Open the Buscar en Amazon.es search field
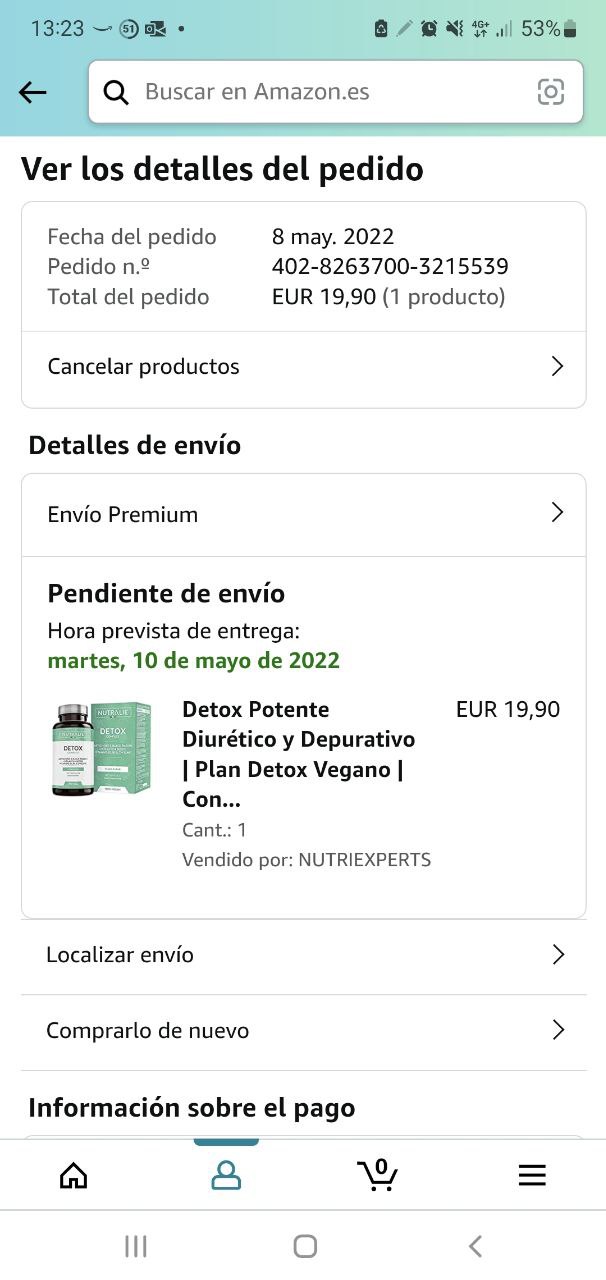 (320, 92)
